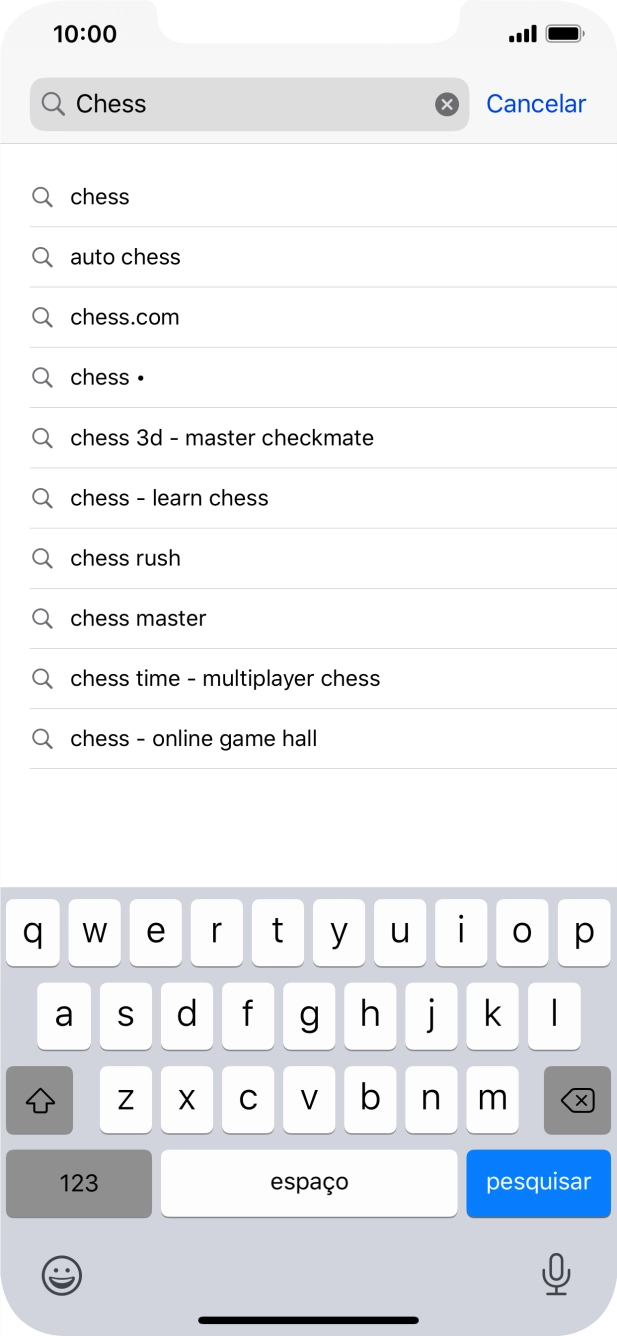The width and height of the screenshot is (617, 1336).
Task: Switch keyboard to numbers with 123
Action: pos(79,1183)
